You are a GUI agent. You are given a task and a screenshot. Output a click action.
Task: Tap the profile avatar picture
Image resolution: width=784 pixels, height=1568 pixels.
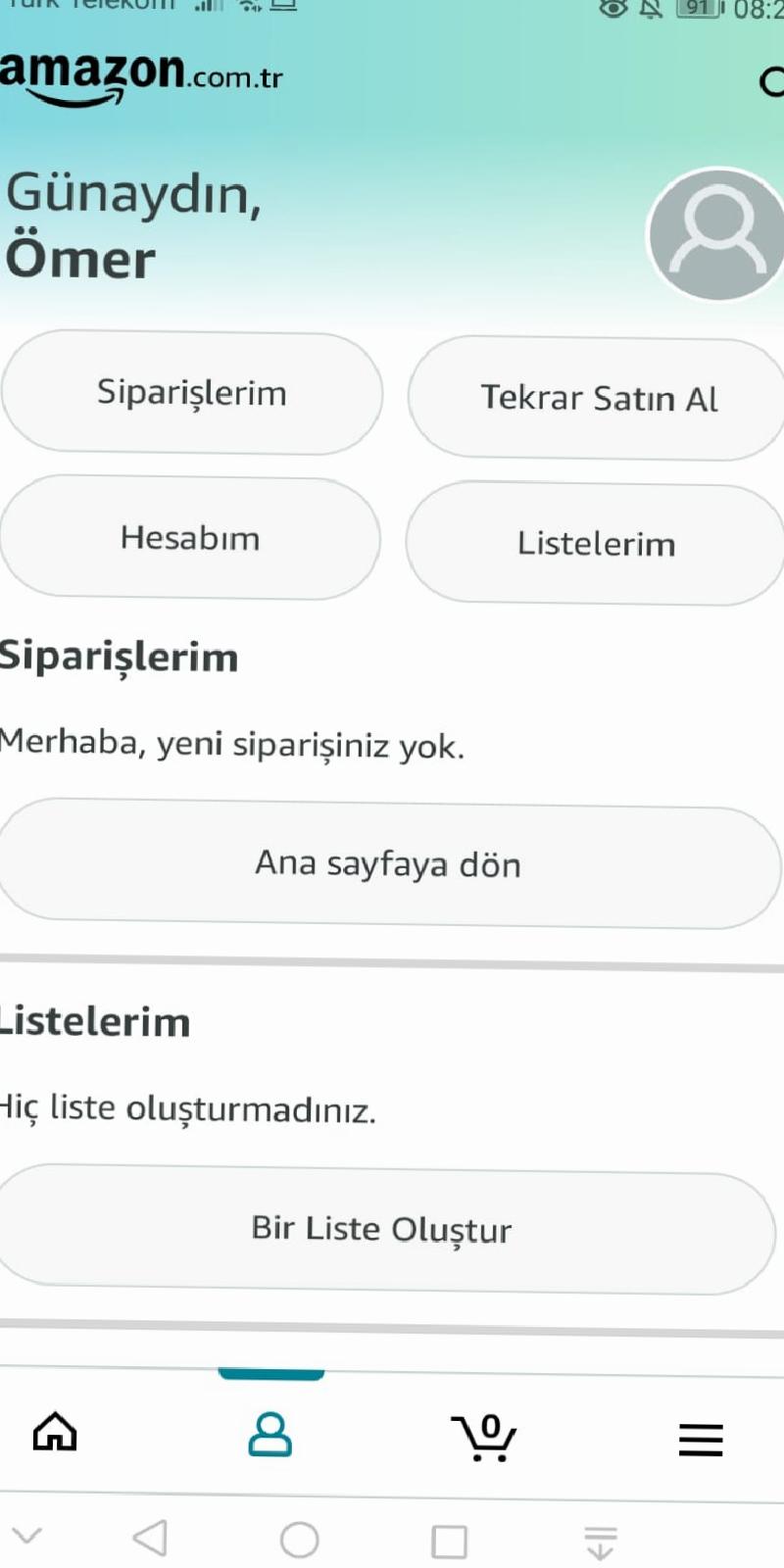pyautogui.click(x=717, y=234)
